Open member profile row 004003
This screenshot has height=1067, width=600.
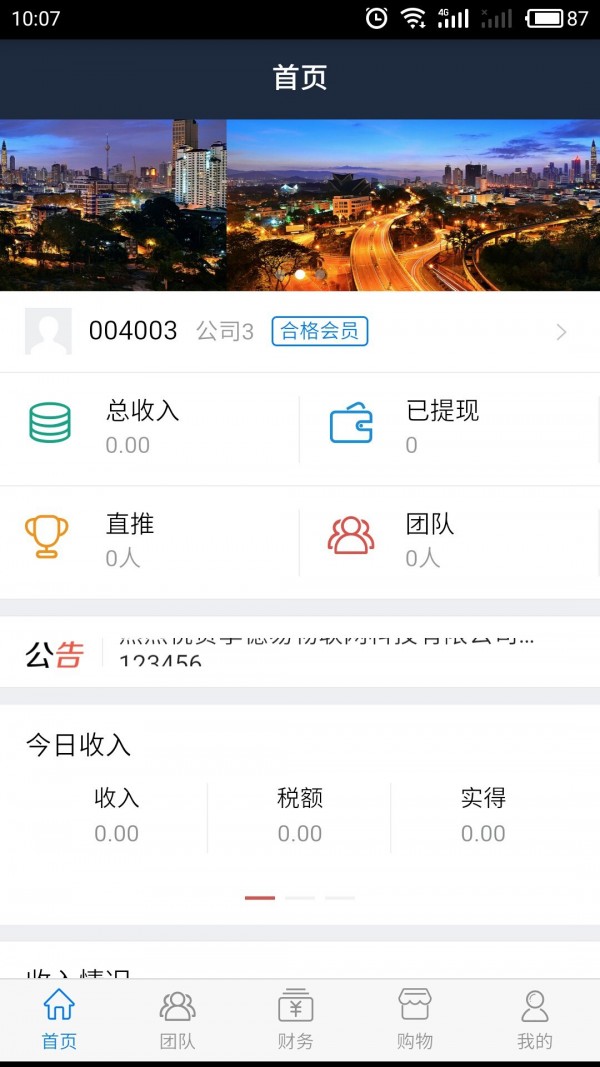300,332
